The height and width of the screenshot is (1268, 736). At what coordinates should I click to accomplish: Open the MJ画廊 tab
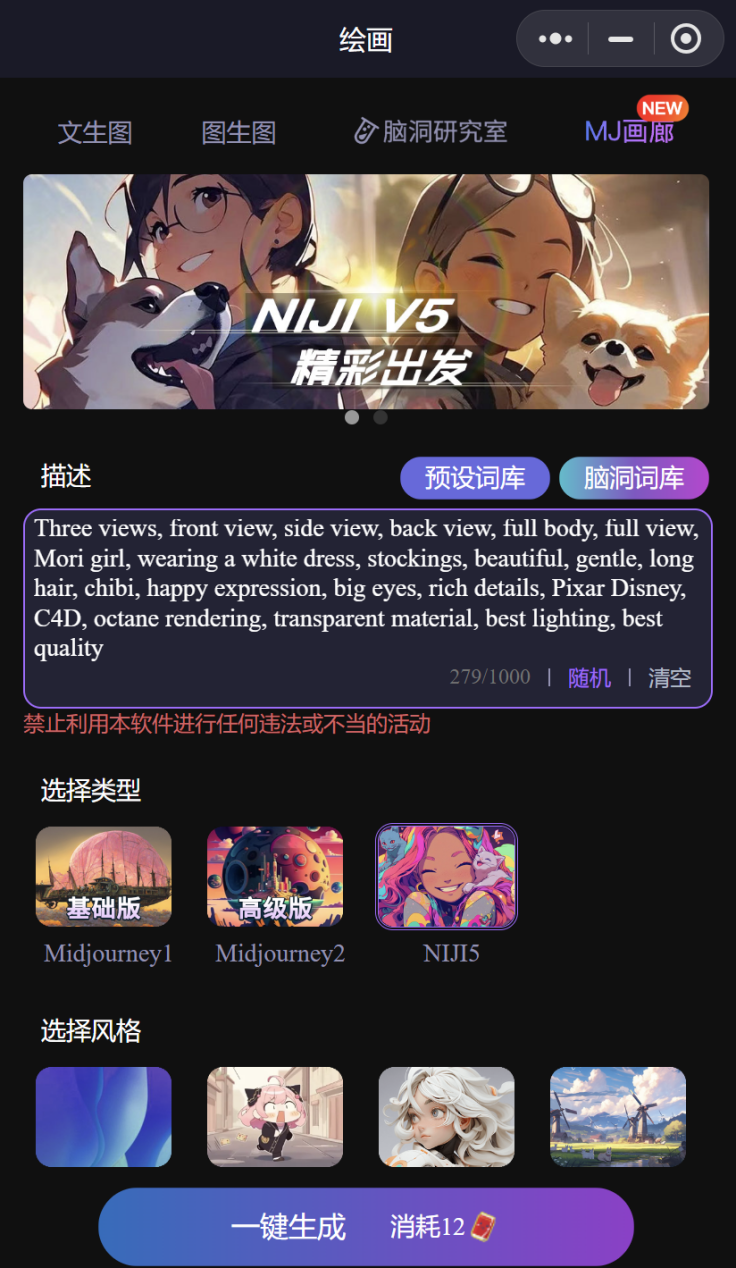click(x=629, y=131)
